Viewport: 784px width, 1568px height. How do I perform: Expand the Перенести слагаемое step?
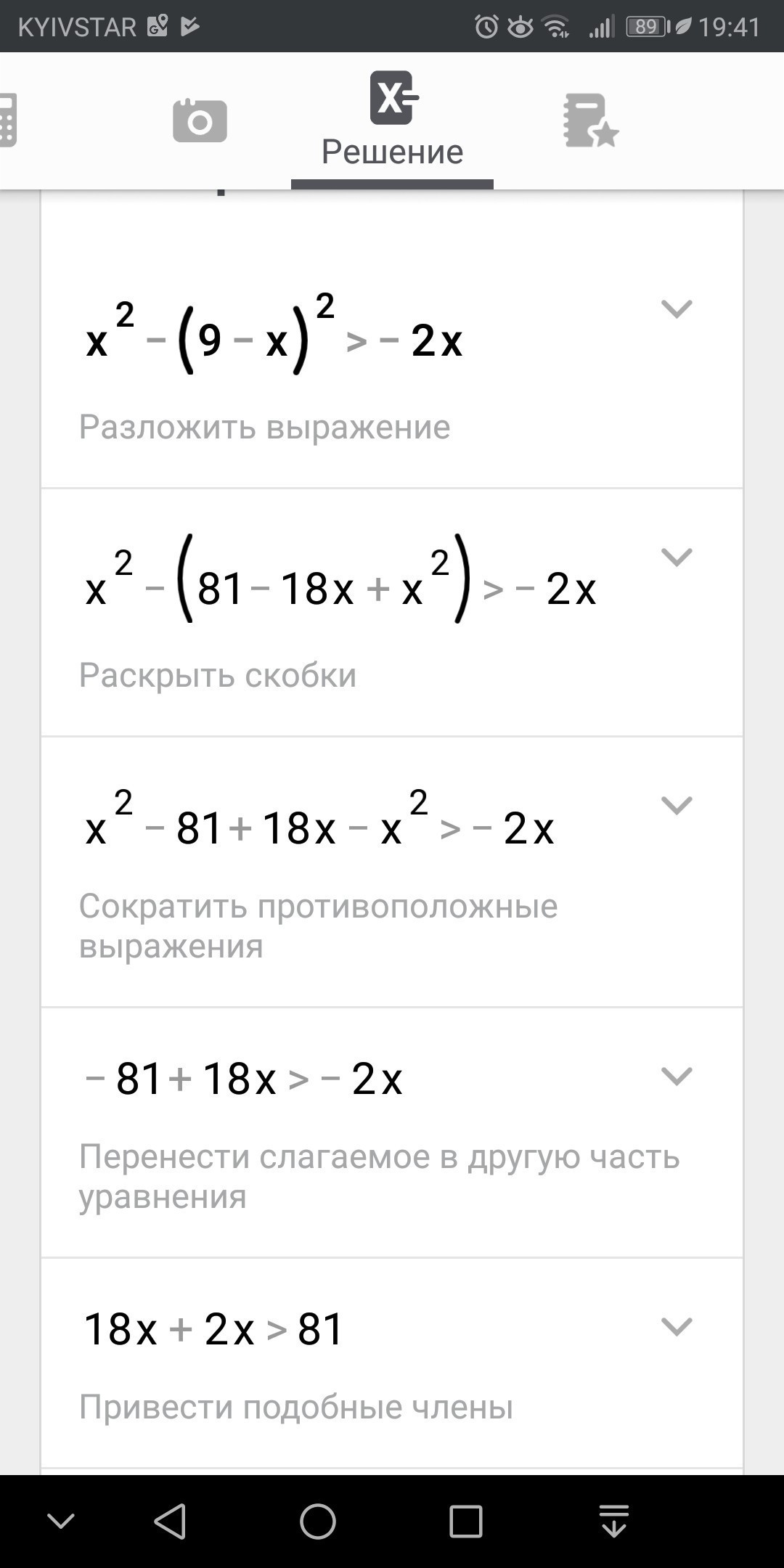677,1076
